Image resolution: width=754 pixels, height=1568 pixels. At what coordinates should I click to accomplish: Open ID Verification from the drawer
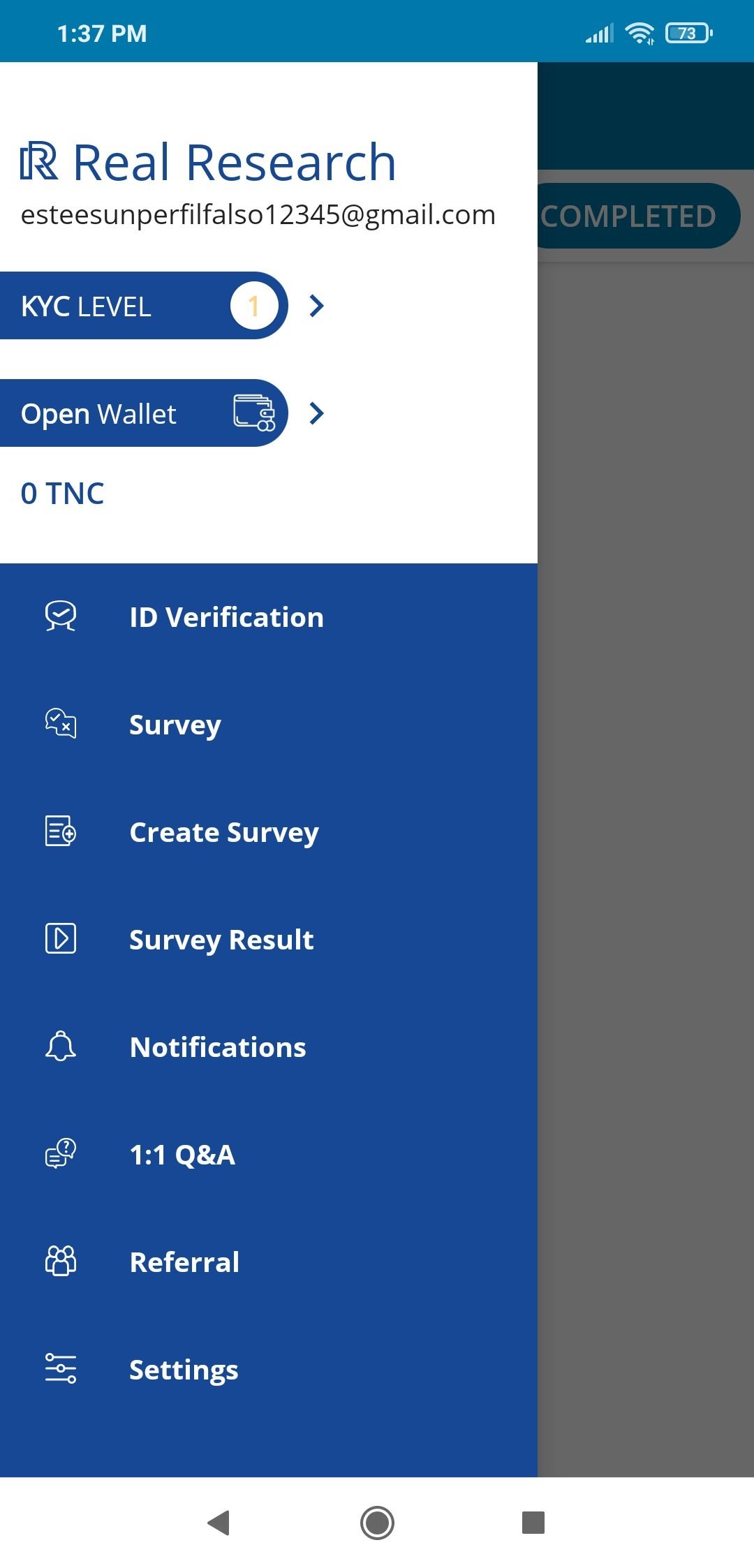tap(269, 617)
